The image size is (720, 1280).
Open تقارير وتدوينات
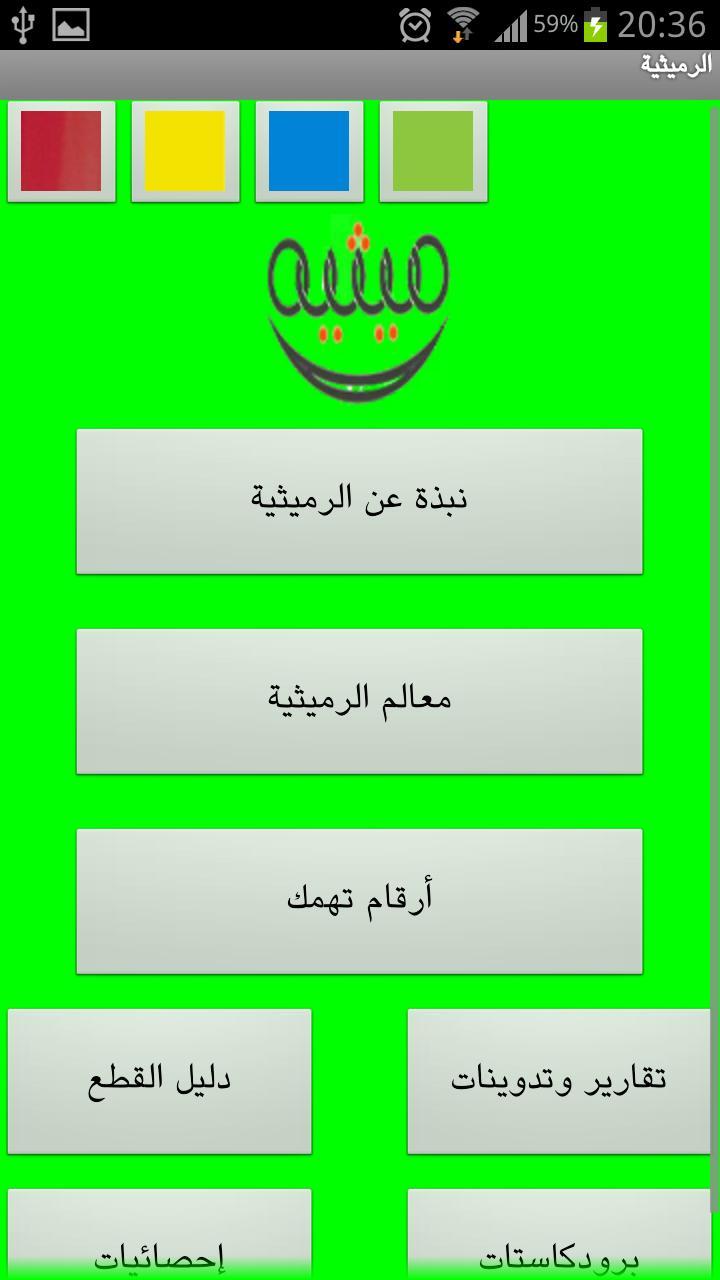[558, 1081]
